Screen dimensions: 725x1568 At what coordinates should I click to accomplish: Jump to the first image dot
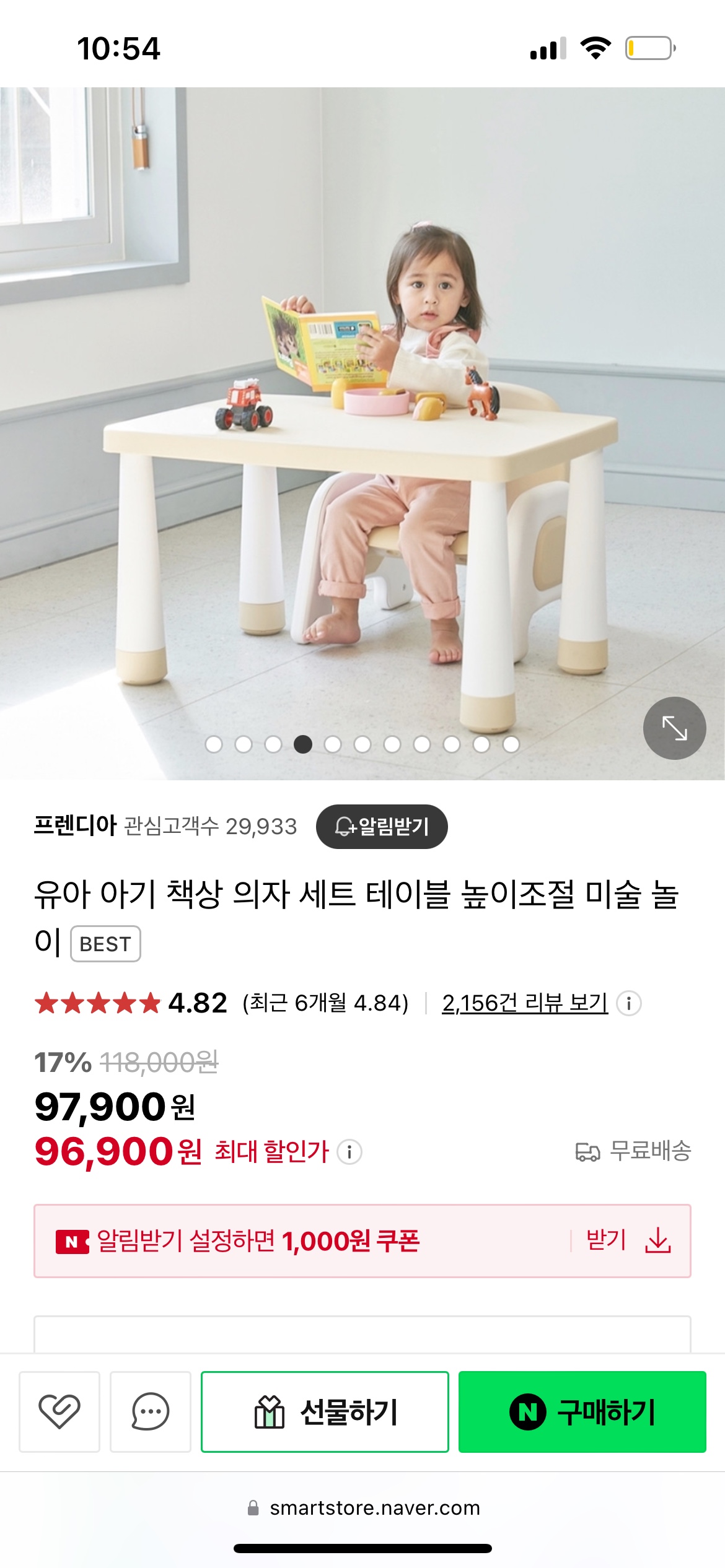coord(214,744)
